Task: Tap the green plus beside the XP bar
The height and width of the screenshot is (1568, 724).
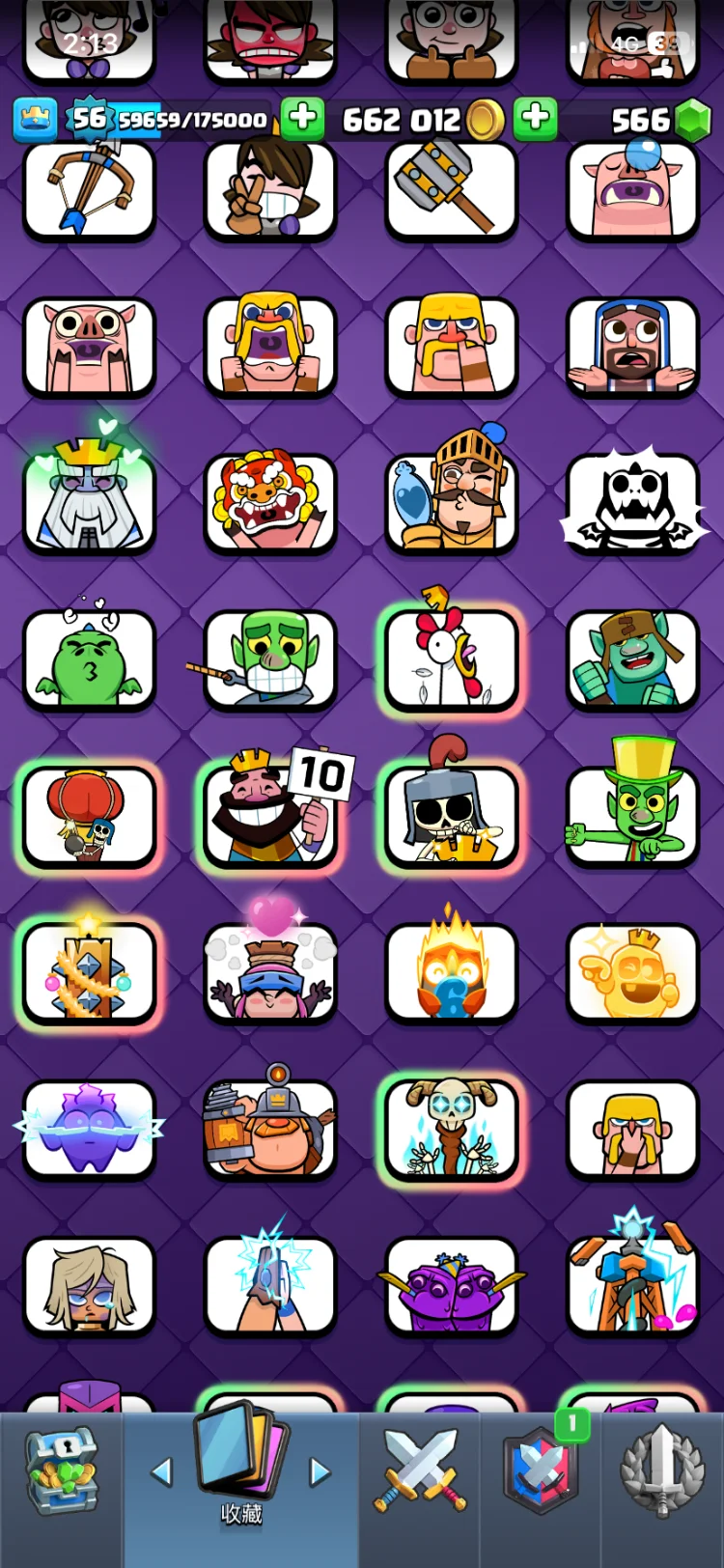Action: [x=302, y=119]
